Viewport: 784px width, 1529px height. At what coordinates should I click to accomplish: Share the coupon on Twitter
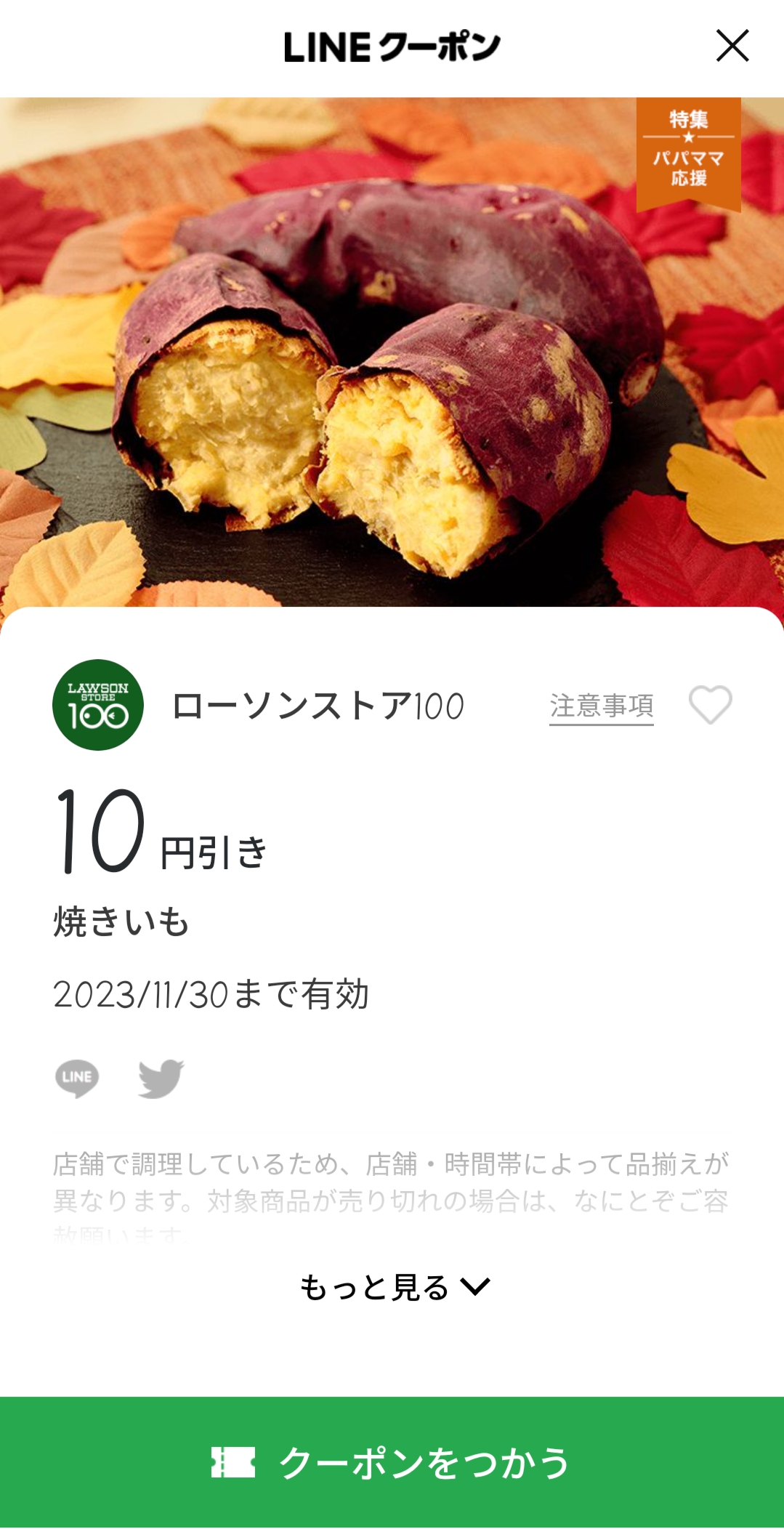[x=161, y=1078]
